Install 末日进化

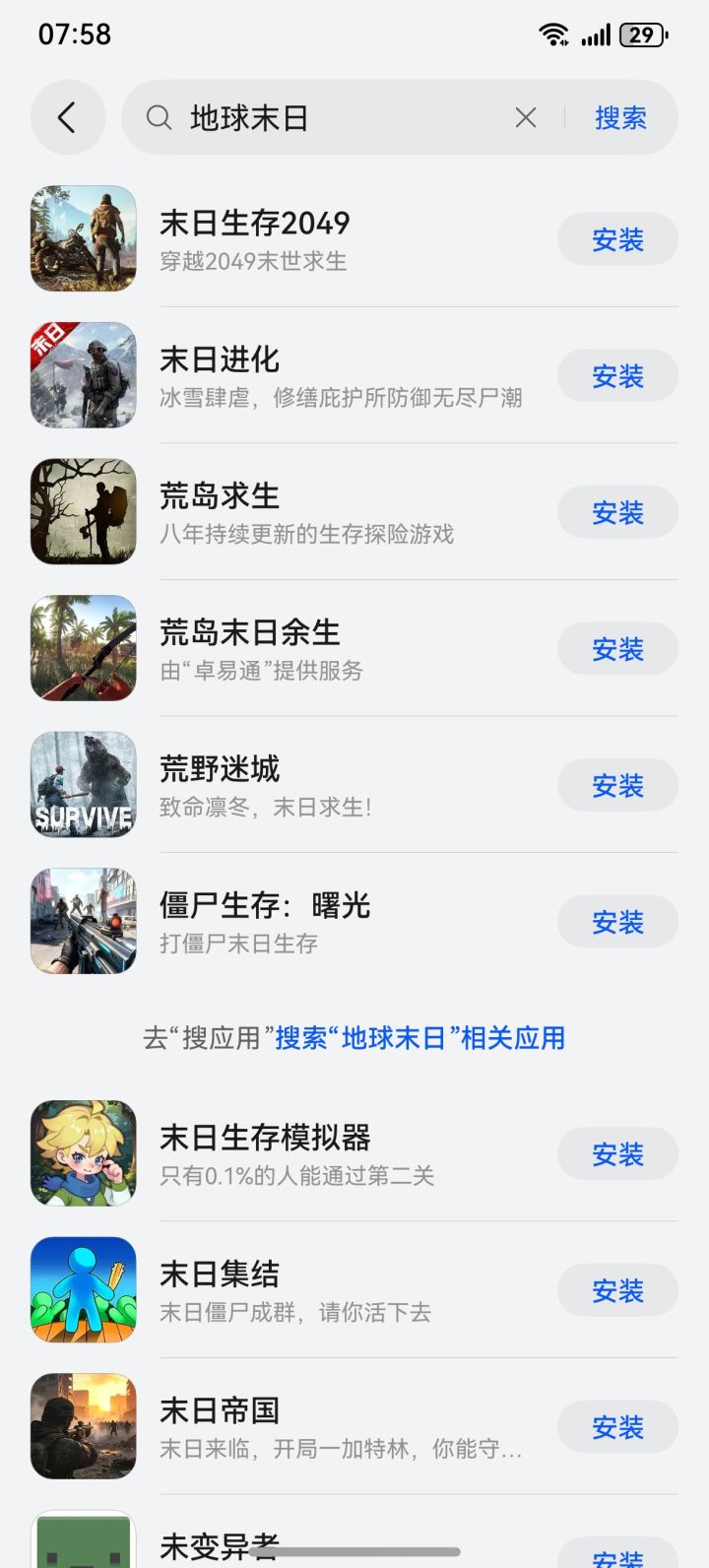pyautogui.click(x=617, y=376)
